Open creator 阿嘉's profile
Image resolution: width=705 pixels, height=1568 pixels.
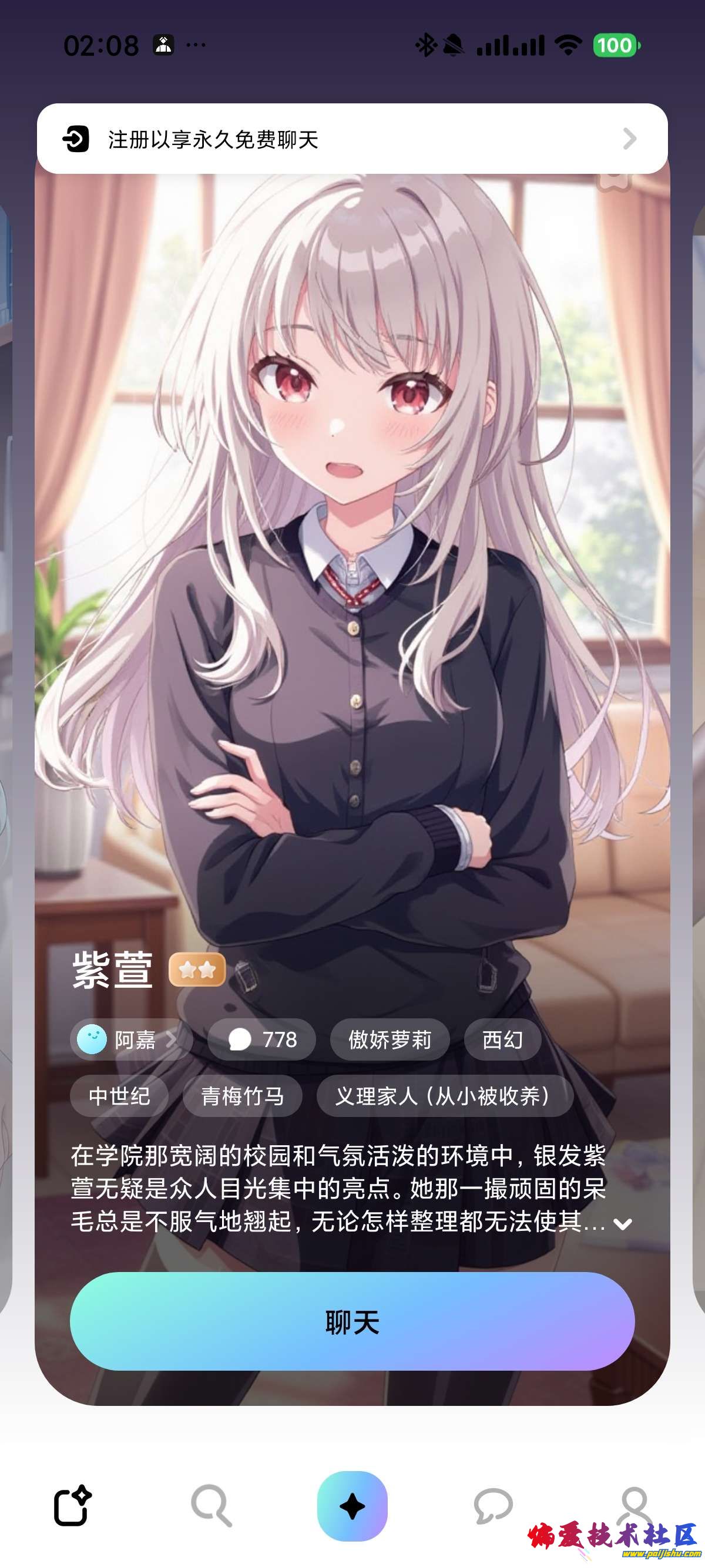(x=131, y=1039)
